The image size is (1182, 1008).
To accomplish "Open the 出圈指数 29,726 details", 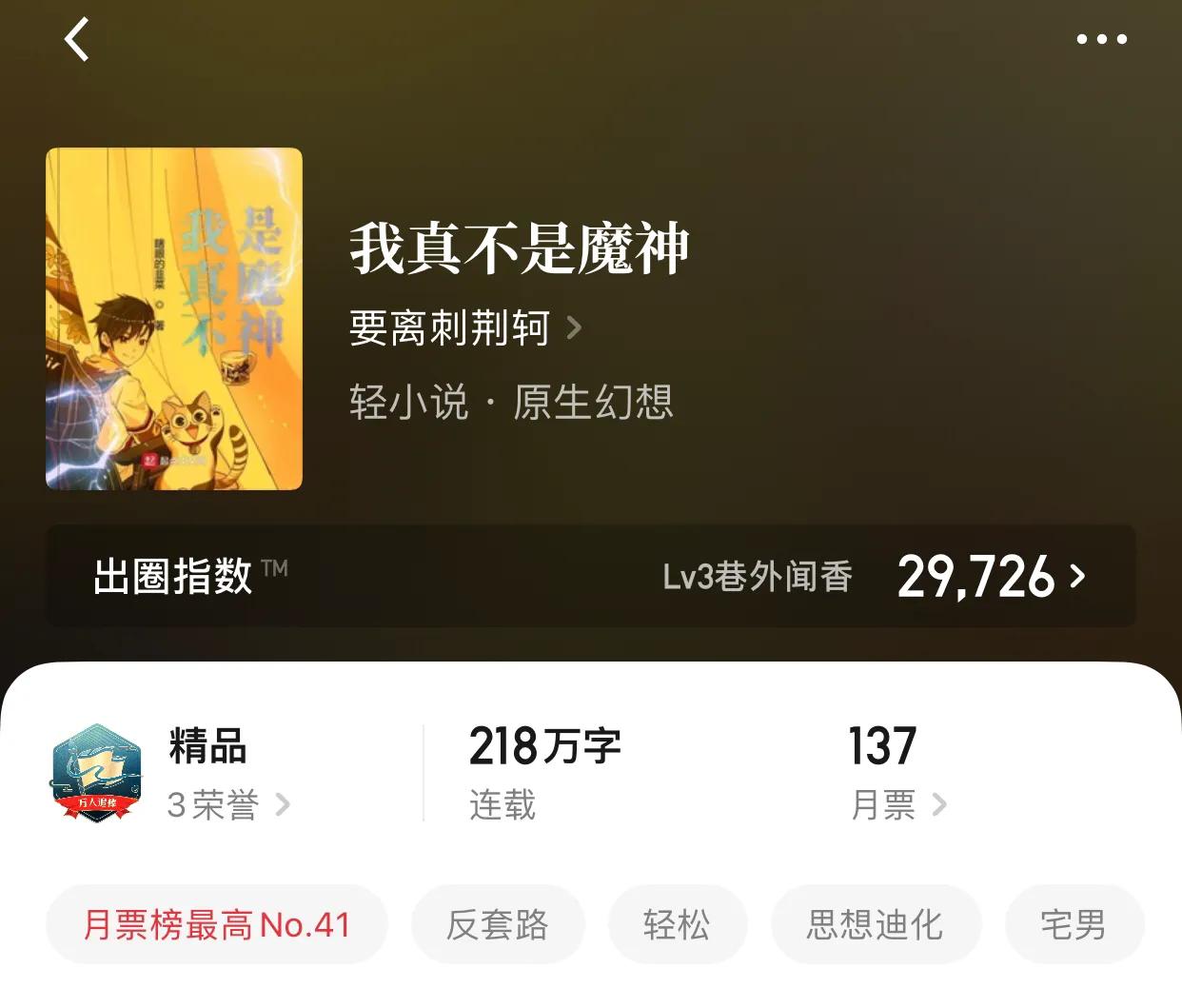I will pyautogui.click(x=990, y=577).
